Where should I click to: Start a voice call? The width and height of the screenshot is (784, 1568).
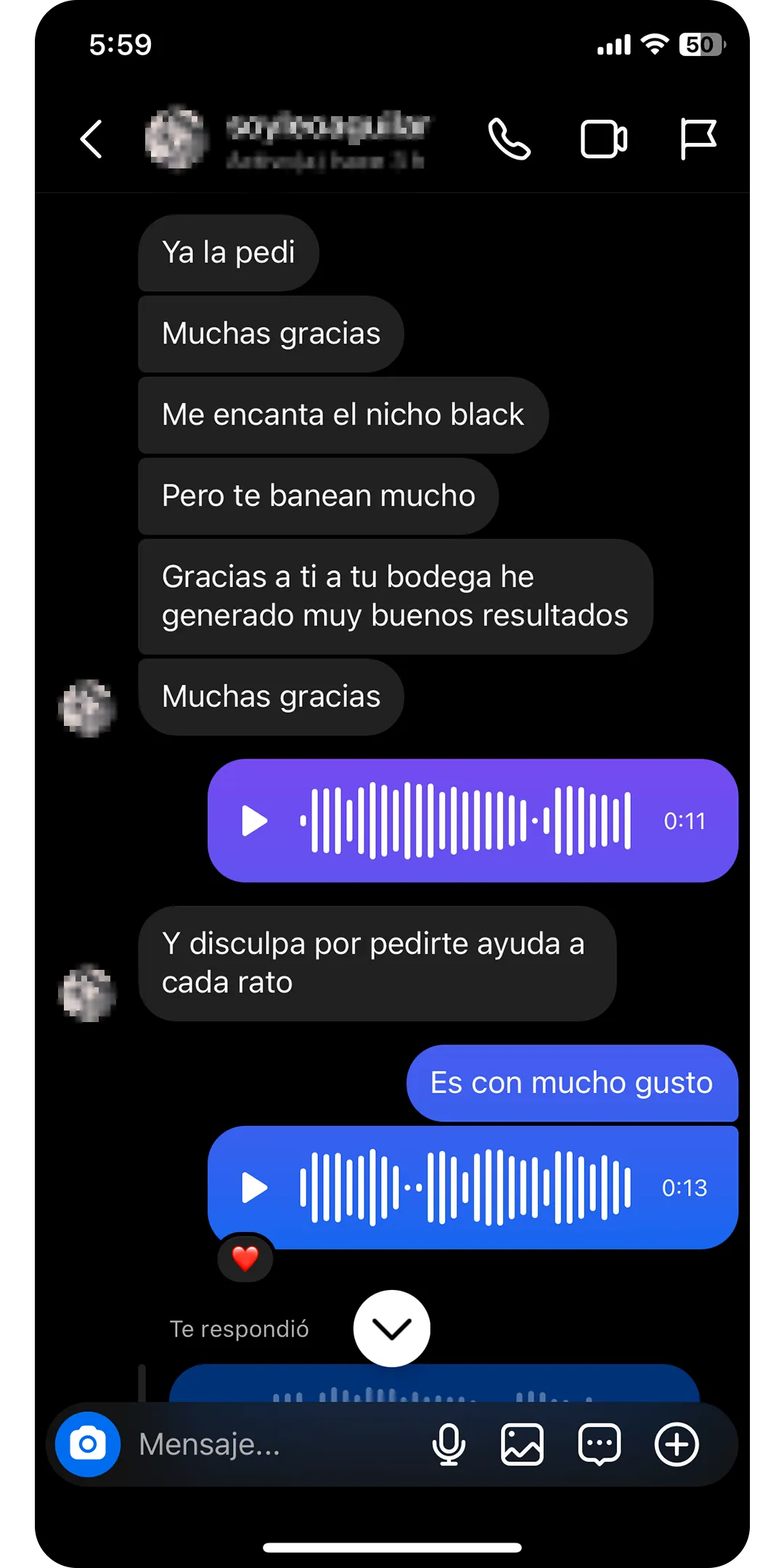509,139
